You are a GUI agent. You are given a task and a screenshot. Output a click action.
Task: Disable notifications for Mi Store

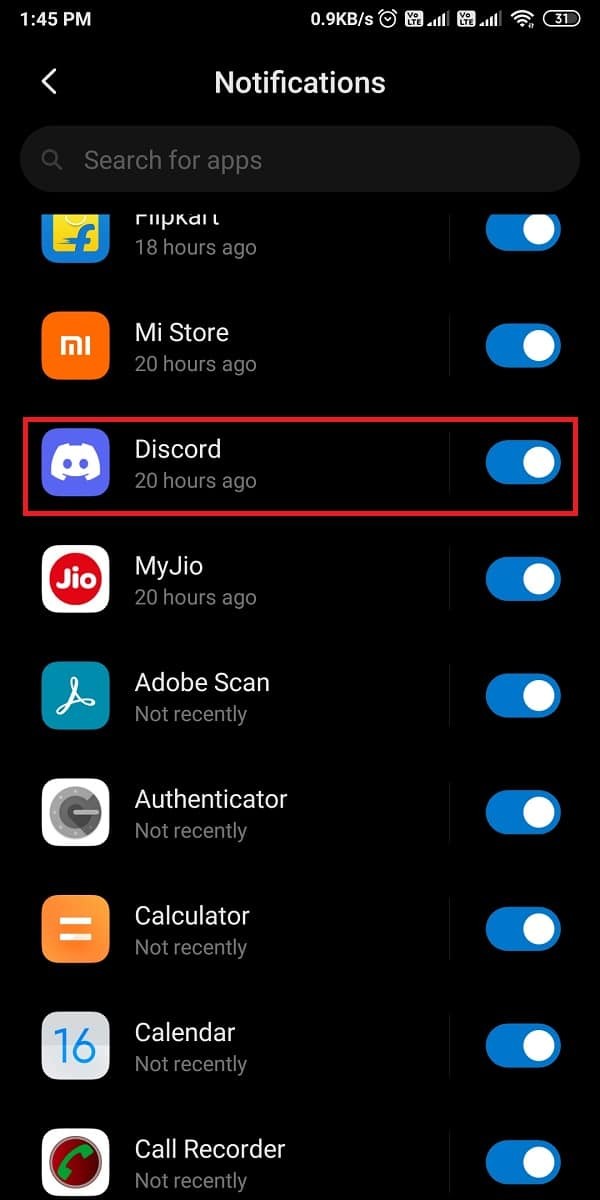(x=522, y=346)
